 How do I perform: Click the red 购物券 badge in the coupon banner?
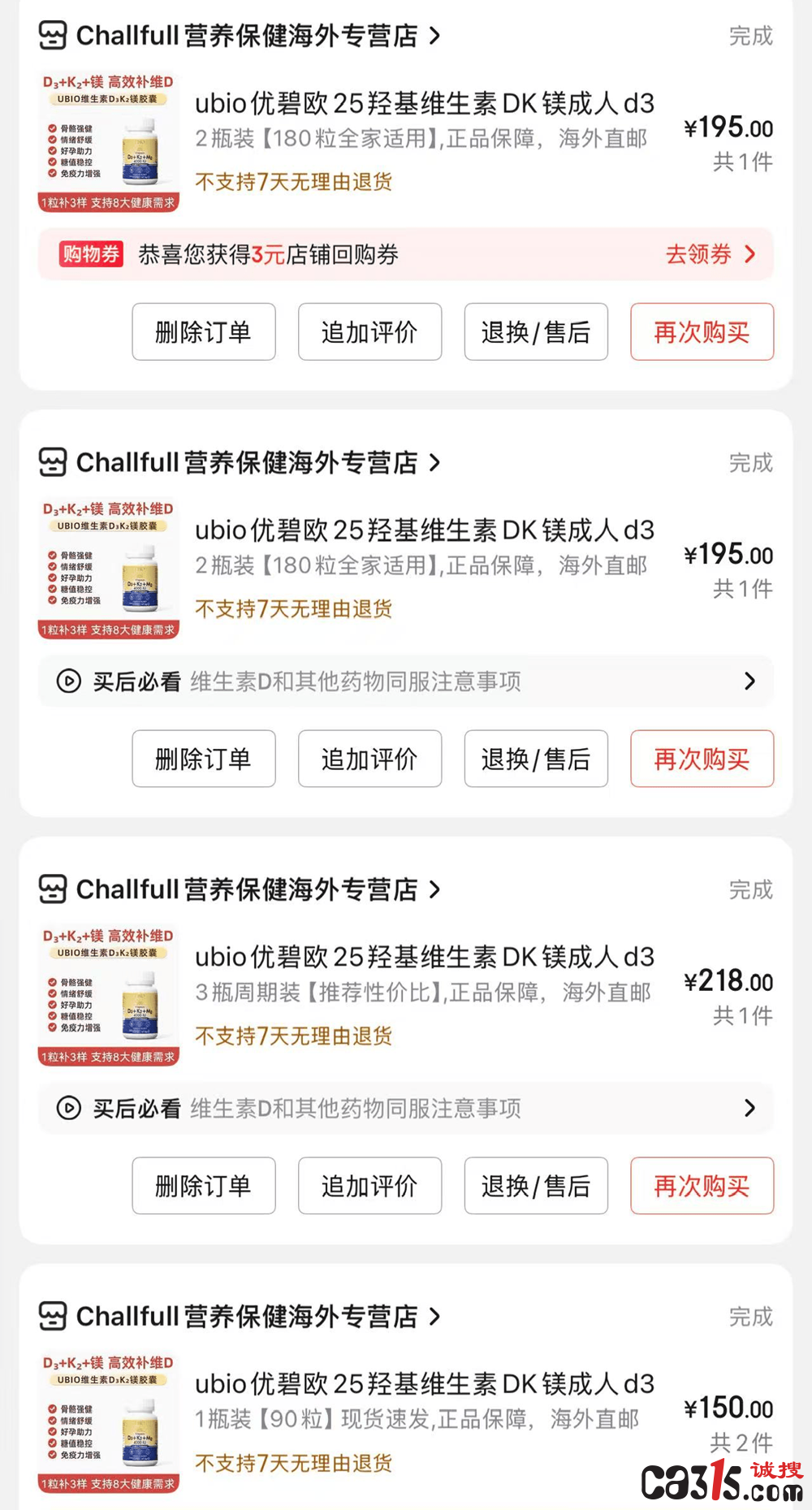pyautogui.click(x=91, y=255)
